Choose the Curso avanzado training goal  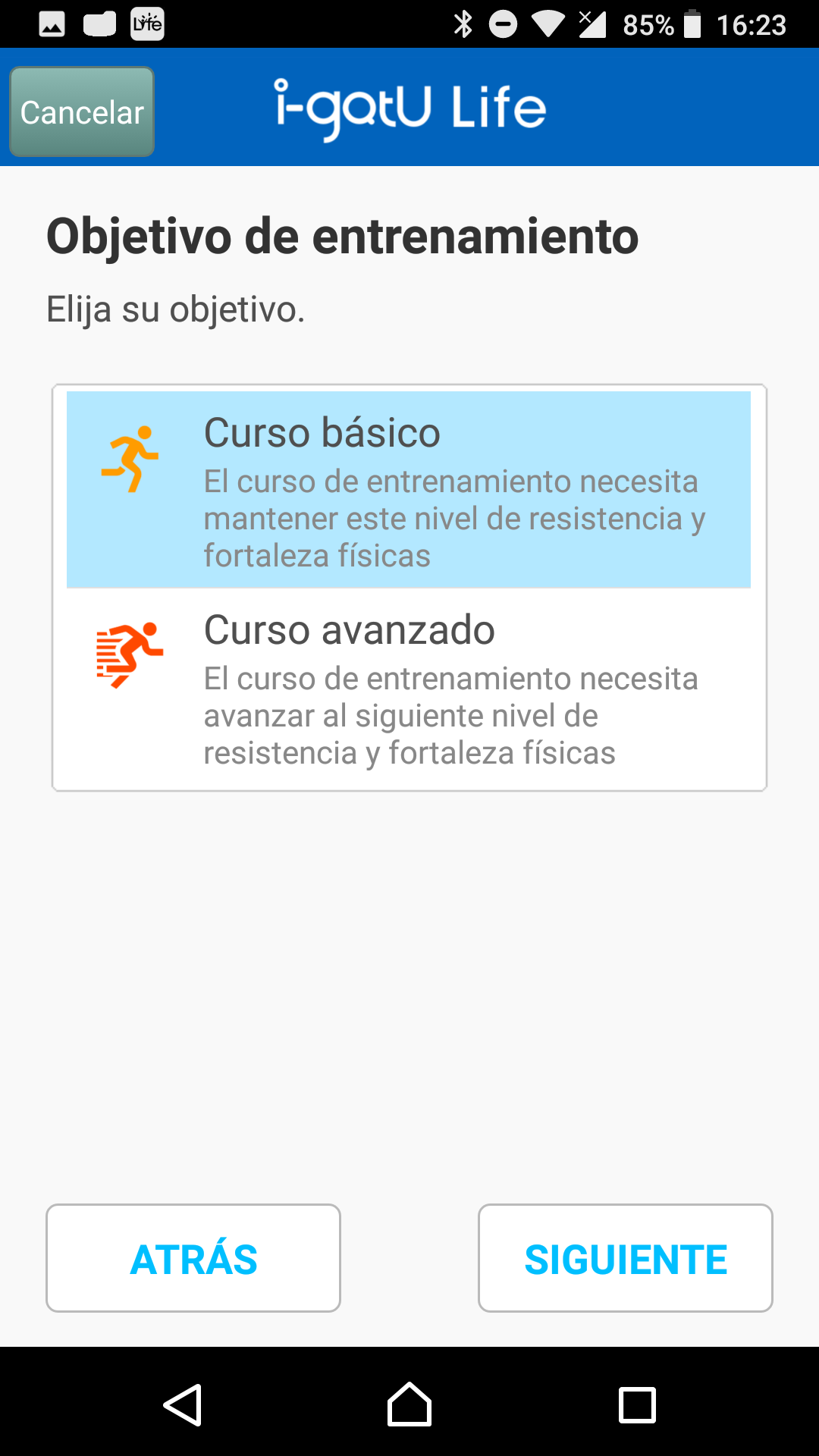(x=409, y=688)
